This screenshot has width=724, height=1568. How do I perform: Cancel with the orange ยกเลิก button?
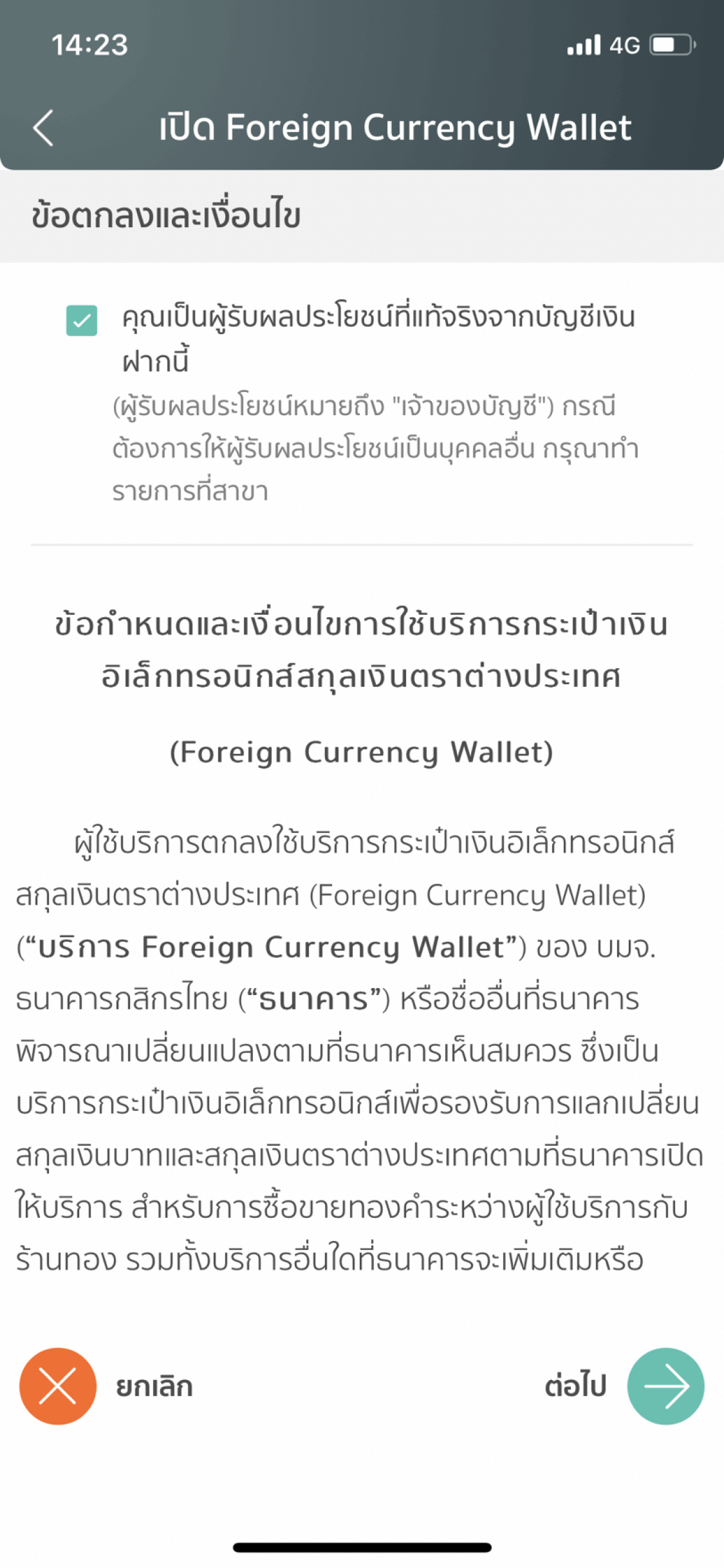(58, 1386)
